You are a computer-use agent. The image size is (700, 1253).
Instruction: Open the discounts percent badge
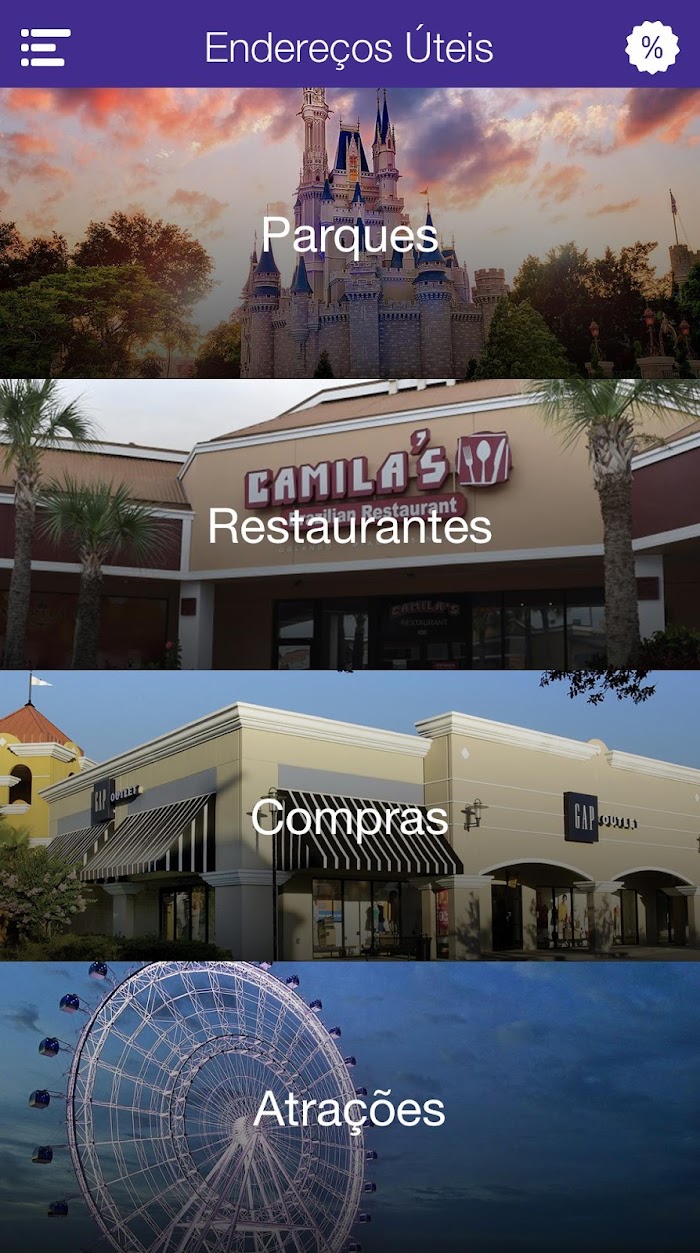pos(652,47)
